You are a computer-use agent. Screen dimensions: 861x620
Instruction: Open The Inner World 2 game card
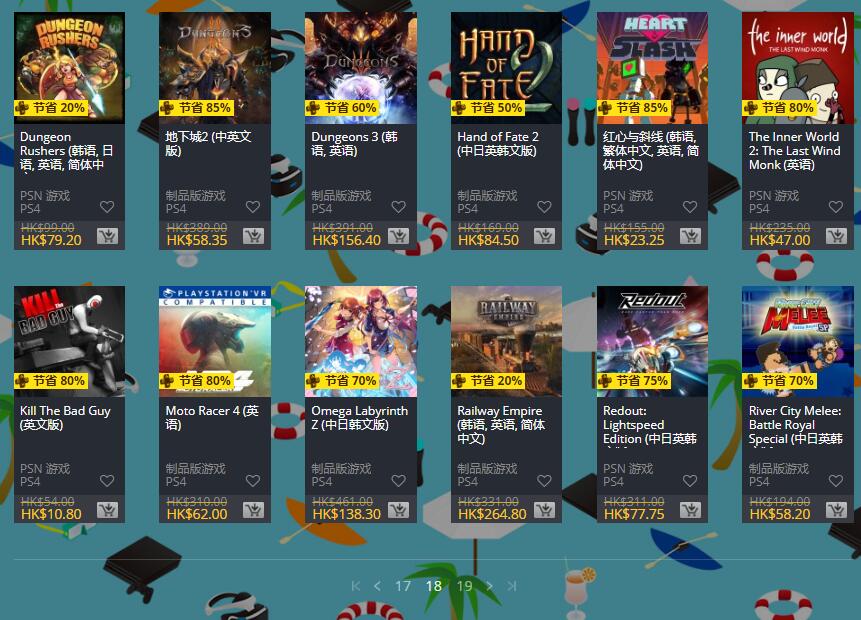click(x=797, y=68)
